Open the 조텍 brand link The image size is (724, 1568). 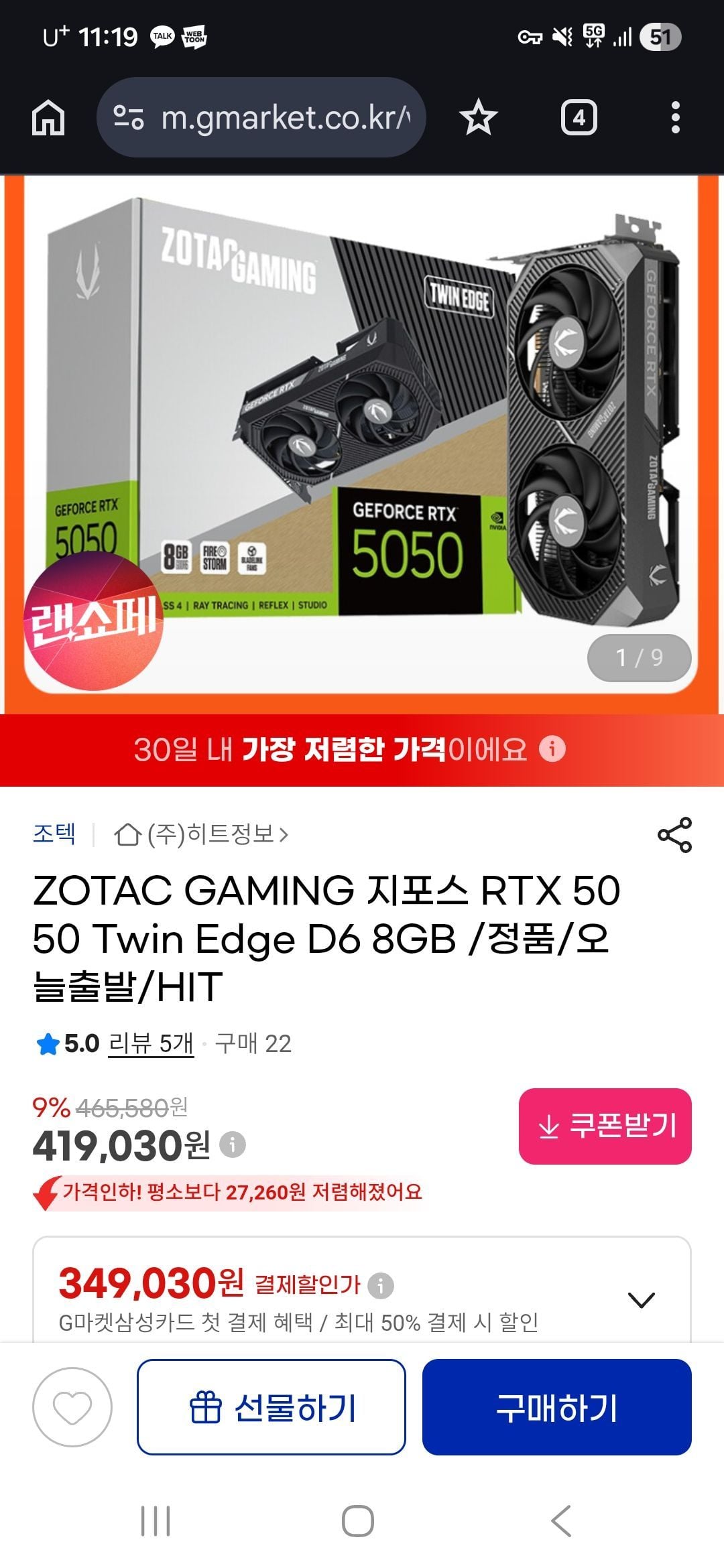coord(54,834)
